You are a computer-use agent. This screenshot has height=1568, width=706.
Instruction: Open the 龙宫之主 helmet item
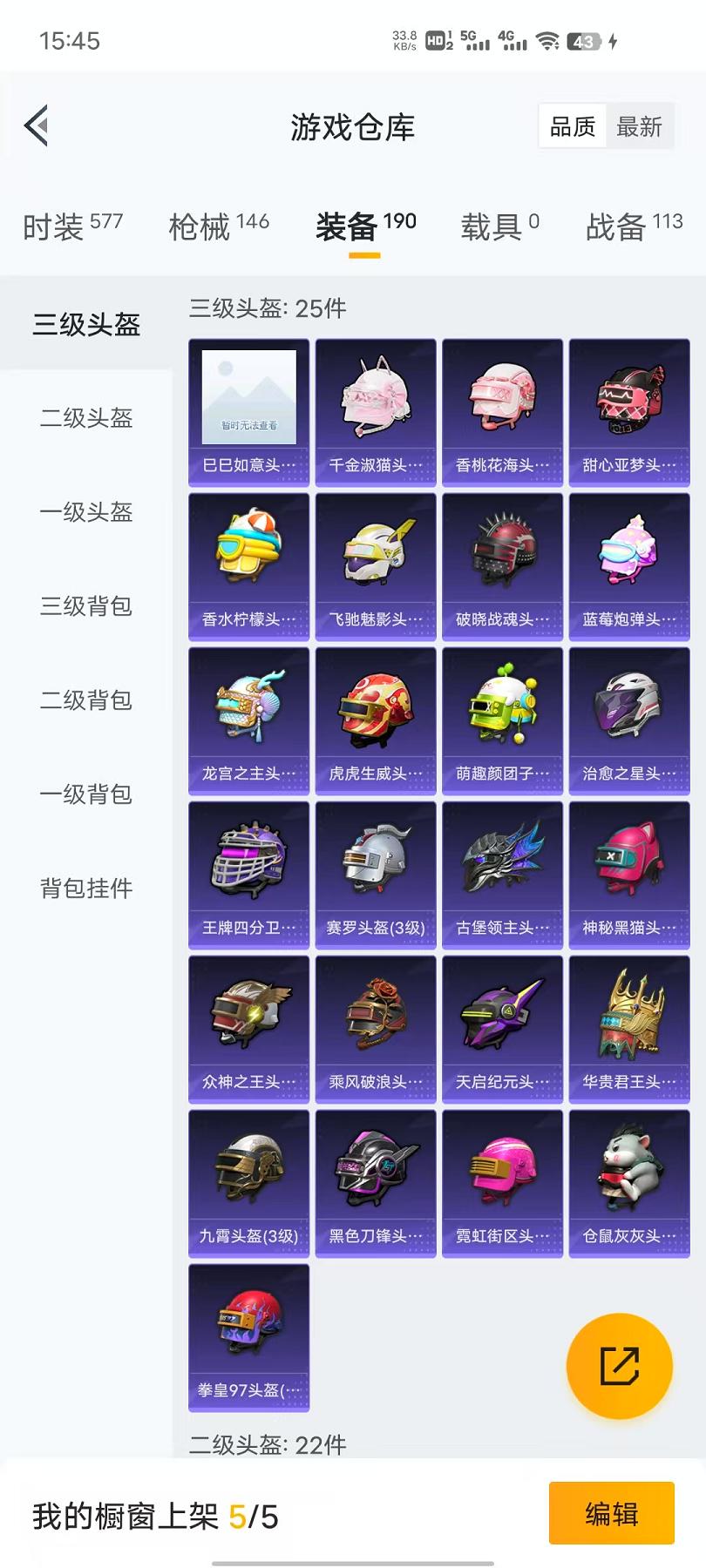[248, 720]
